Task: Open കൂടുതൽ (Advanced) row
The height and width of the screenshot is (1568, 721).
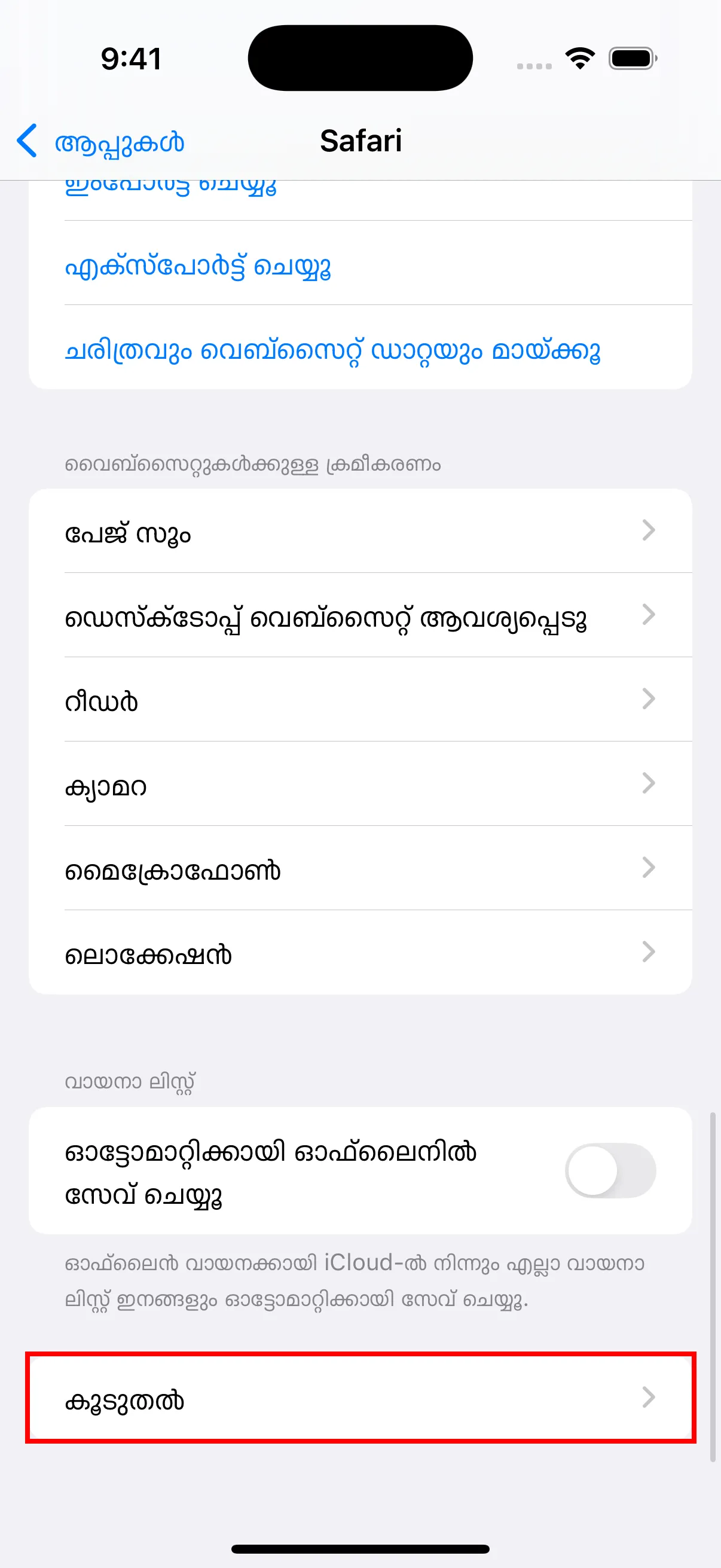Action: [360, 1398]
